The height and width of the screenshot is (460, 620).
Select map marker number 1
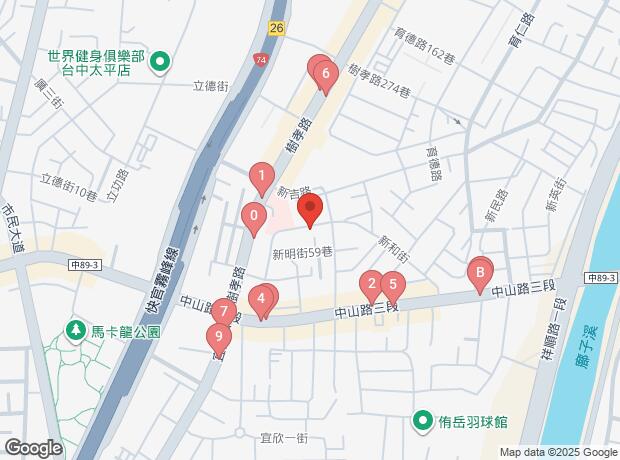261,178
